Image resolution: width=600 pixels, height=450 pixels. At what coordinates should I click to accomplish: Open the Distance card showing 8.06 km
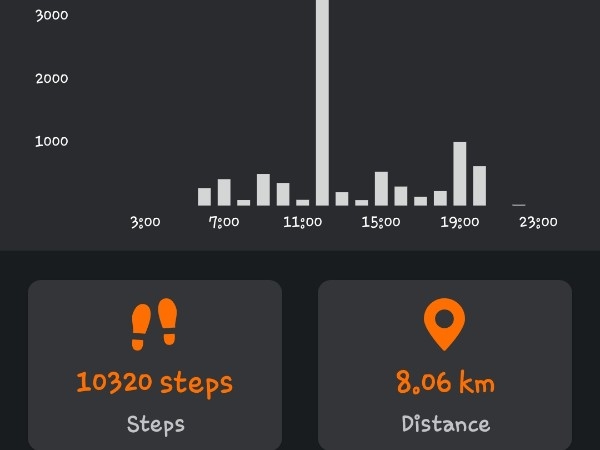[445, 365]
